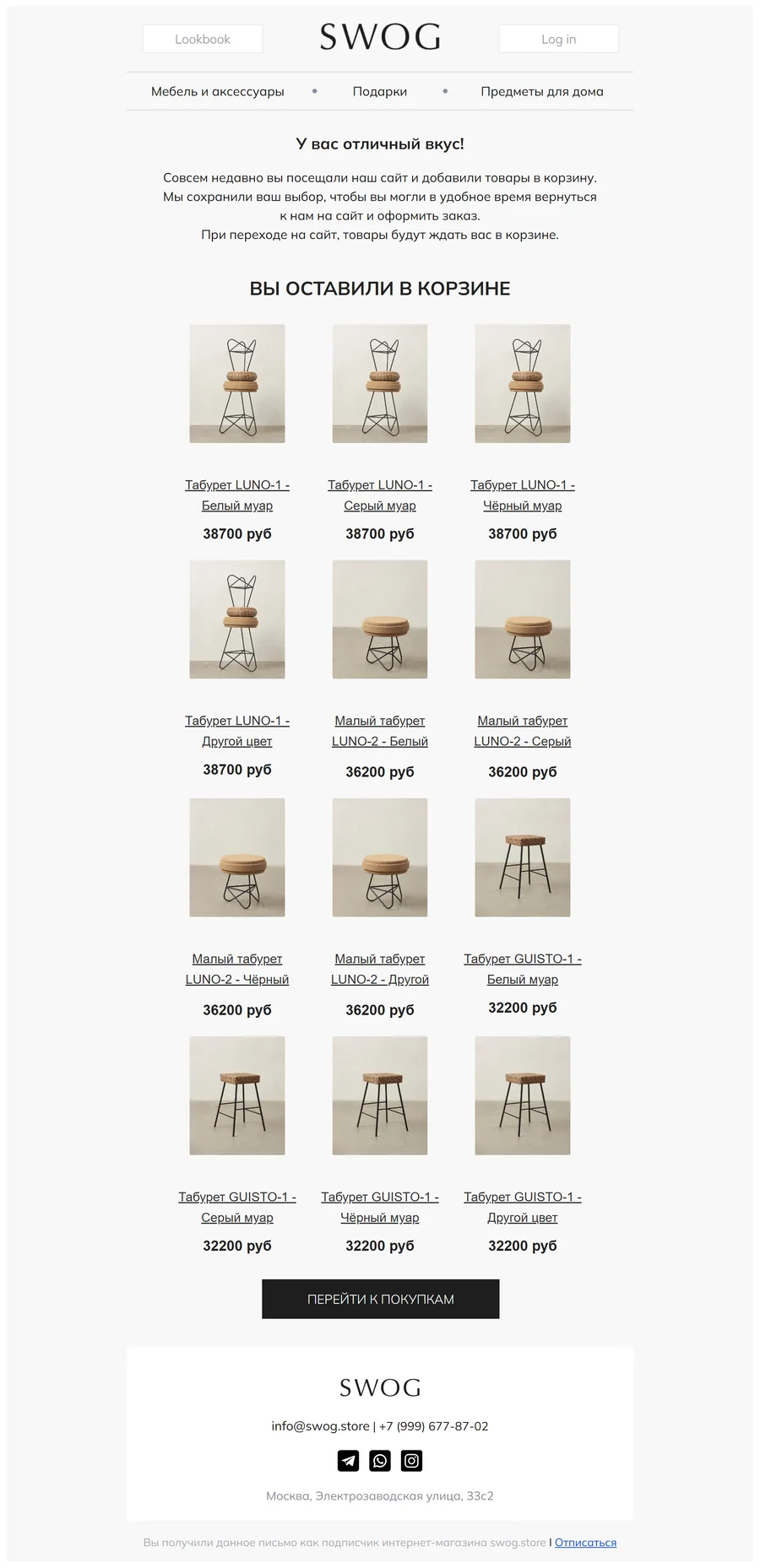
Task: Tap the Log in button
Action: [558, 39]
